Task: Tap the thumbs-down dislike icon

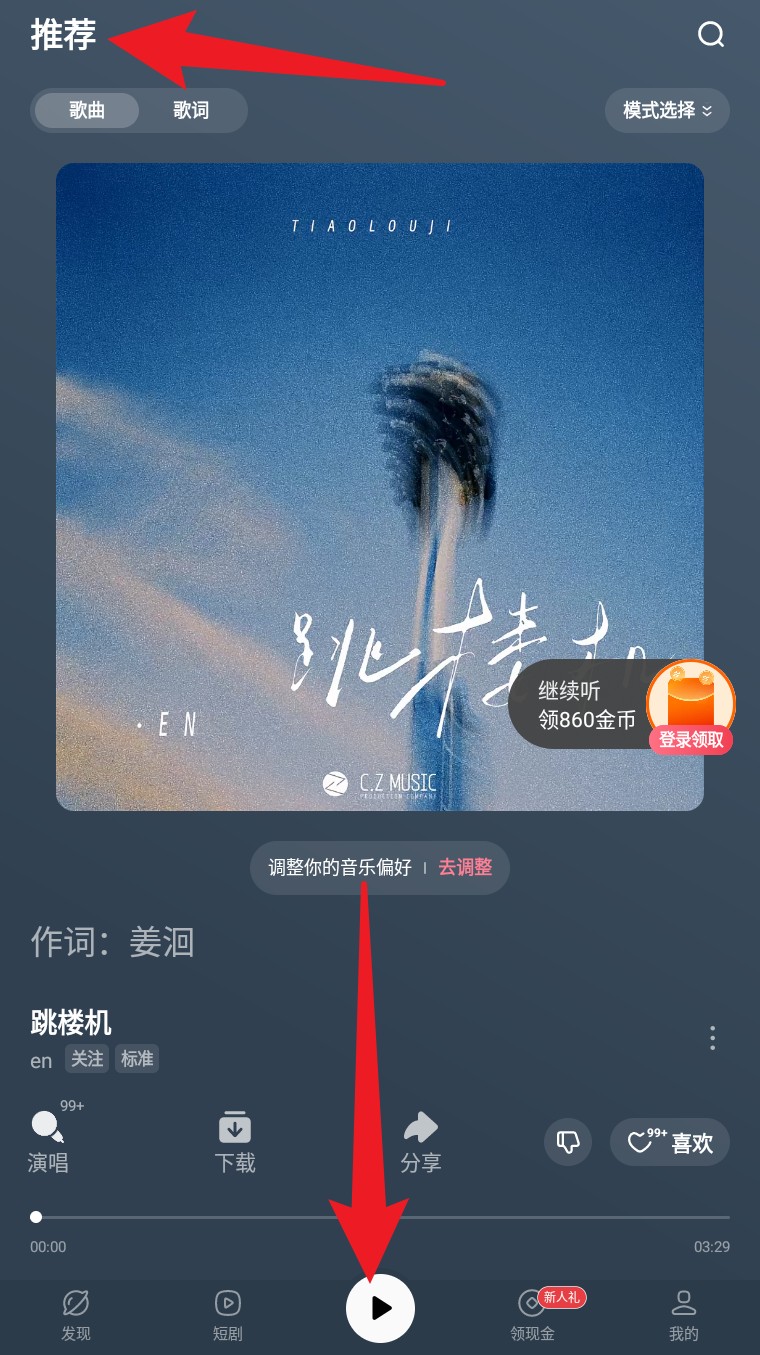Action: pyautogui.click(x=567, y=1142)
